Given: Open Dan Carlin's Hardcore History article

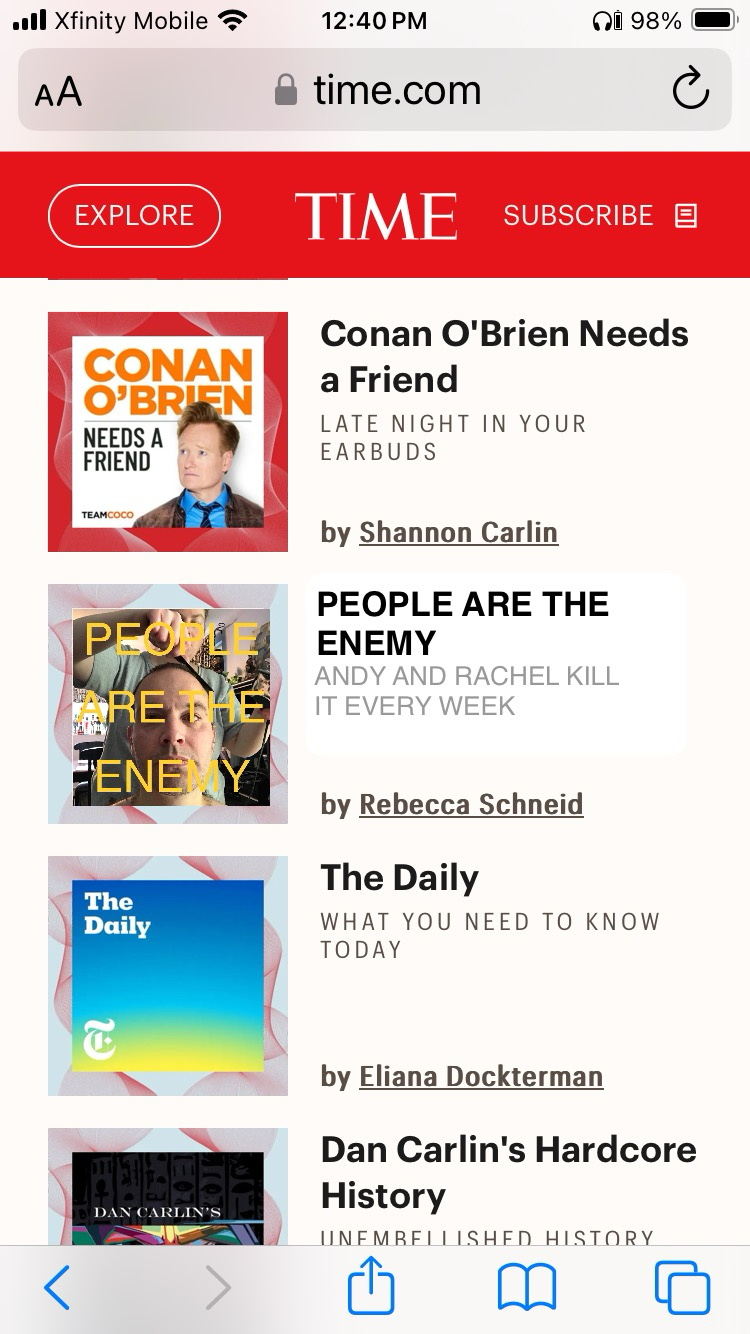Looking at the screenshot, I should click(x=508, y=1172).
